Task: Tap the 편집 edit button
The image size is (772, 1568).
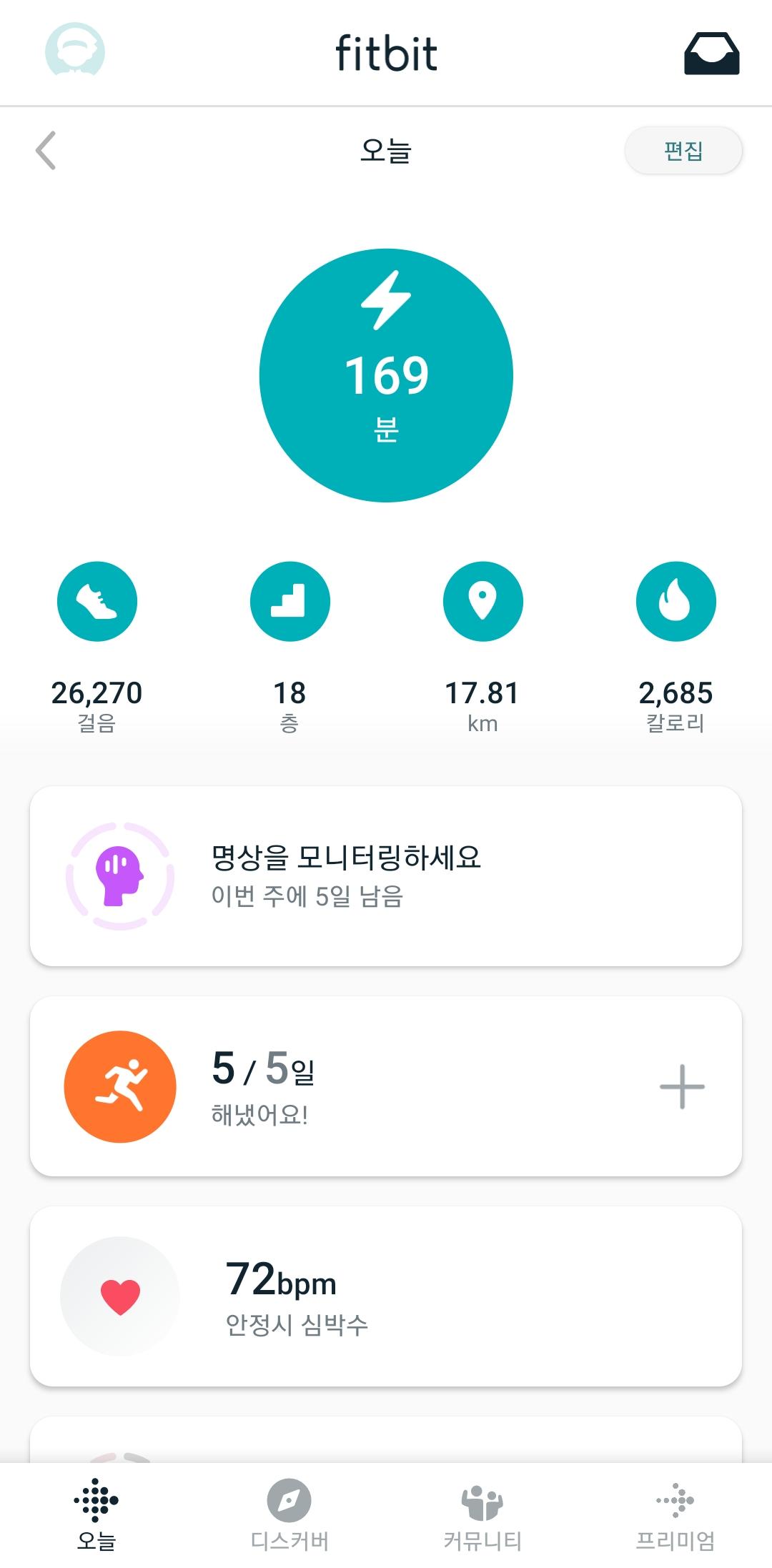Action: point(683,151)
